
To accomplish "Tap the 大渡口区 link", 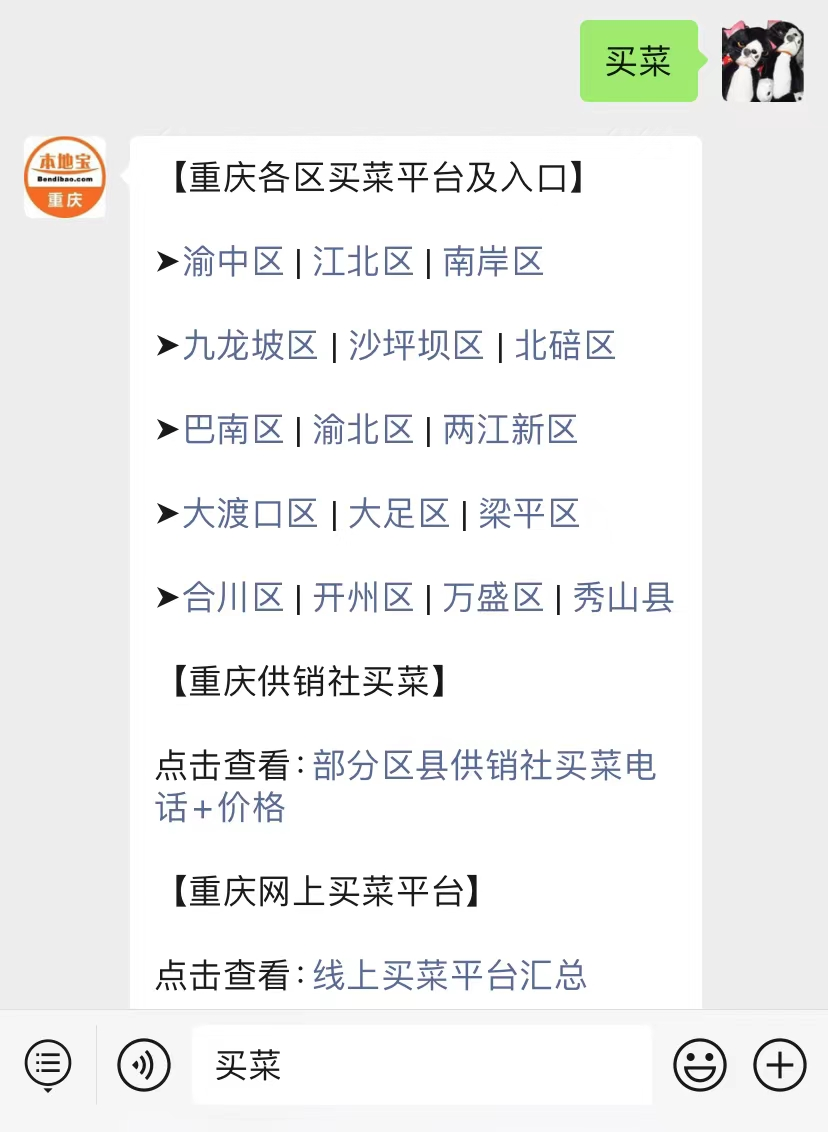I will pyautogui.click(x=250, y=514).
